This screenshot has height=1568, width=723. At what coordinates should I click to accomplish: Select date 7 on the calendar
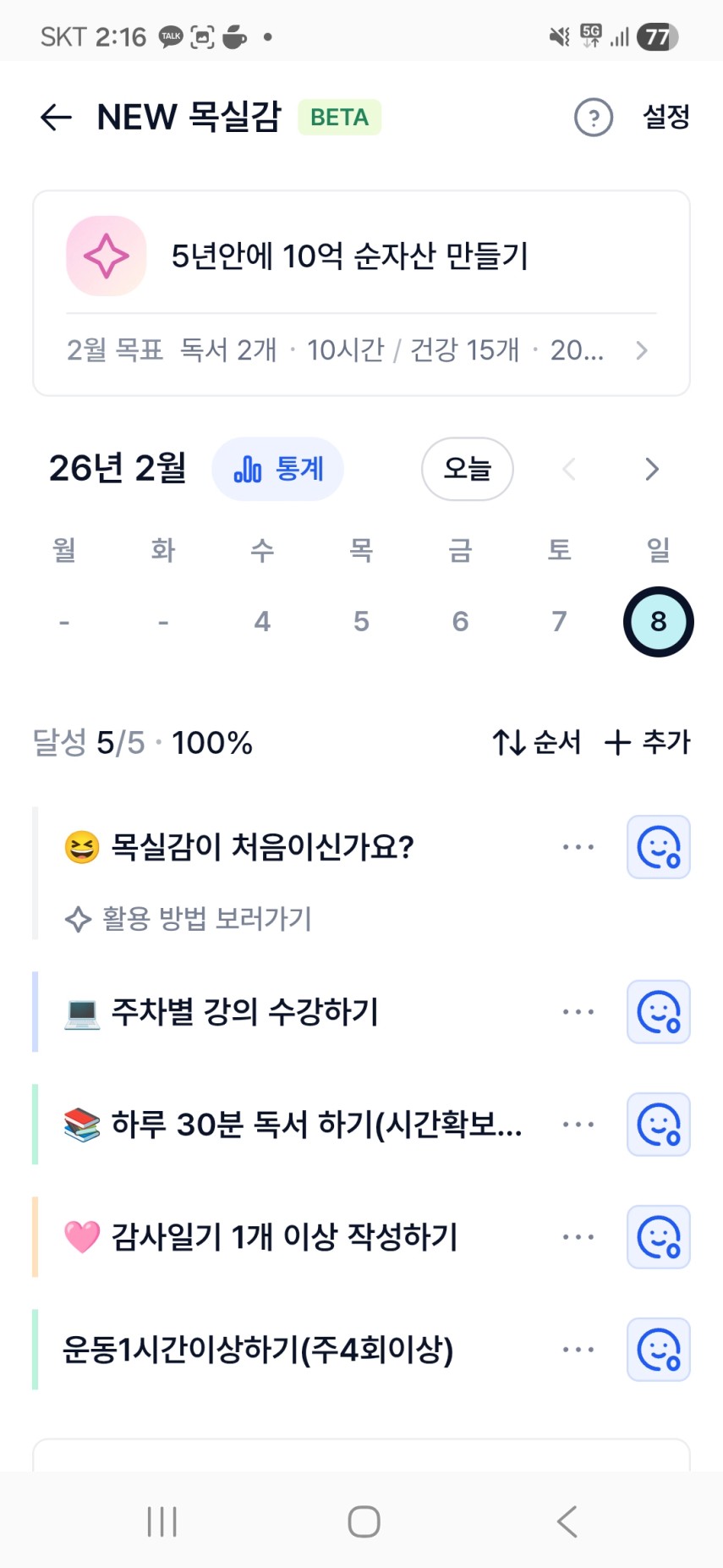pos(559,622)
